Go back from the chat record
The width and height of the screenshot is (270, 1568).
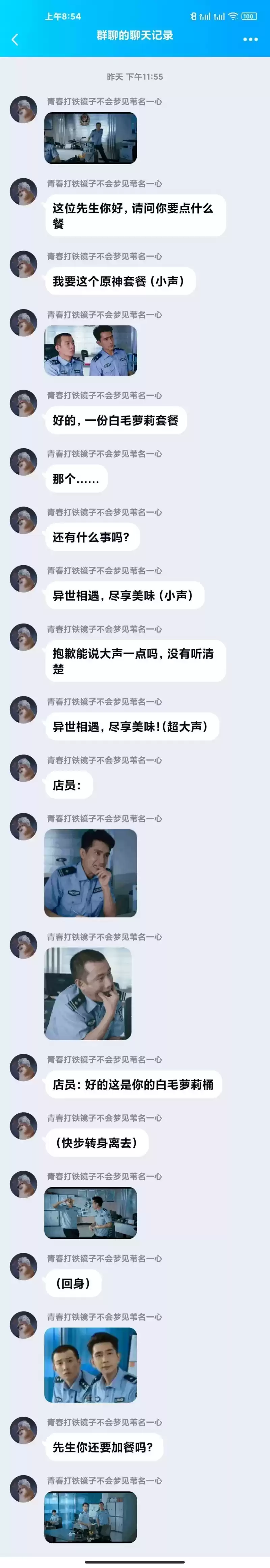[x=15, y=39]
